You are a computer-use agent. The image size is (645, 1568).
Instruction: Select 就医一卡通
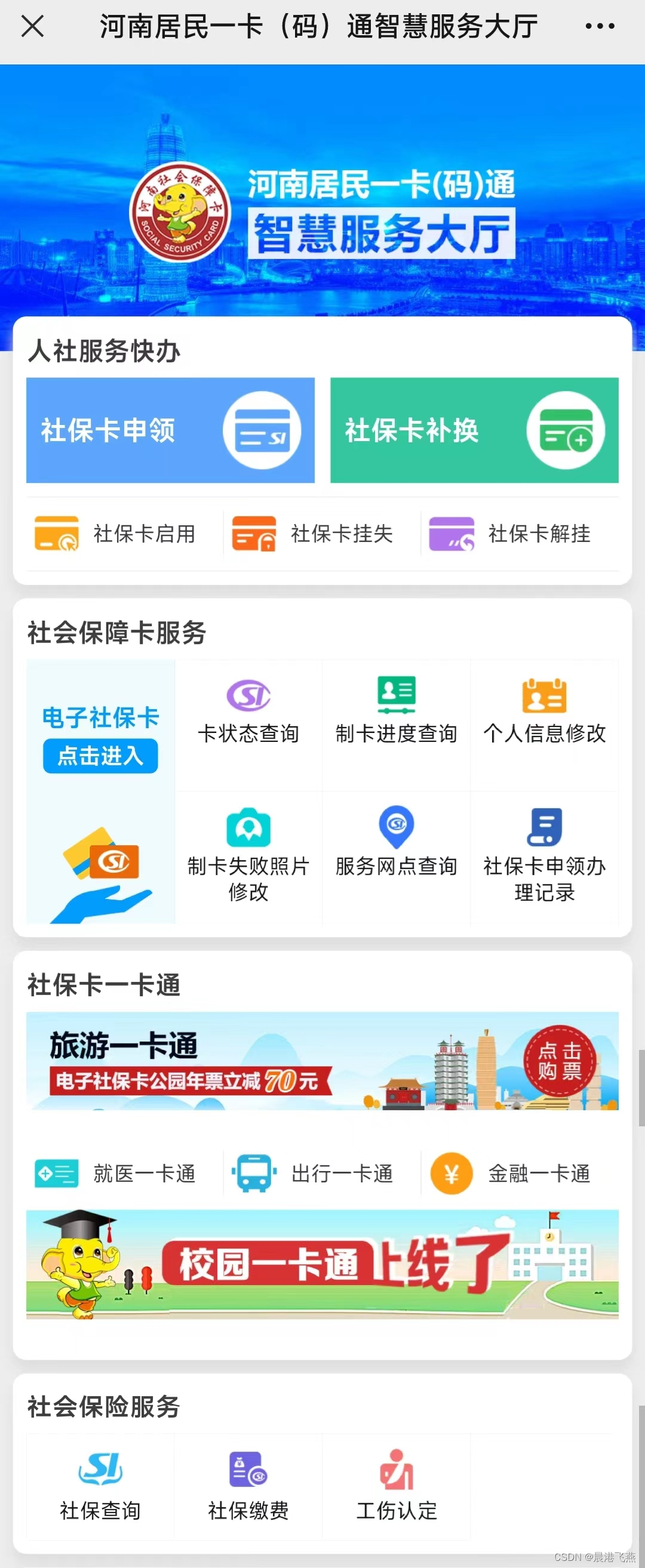coord(116,1173)
